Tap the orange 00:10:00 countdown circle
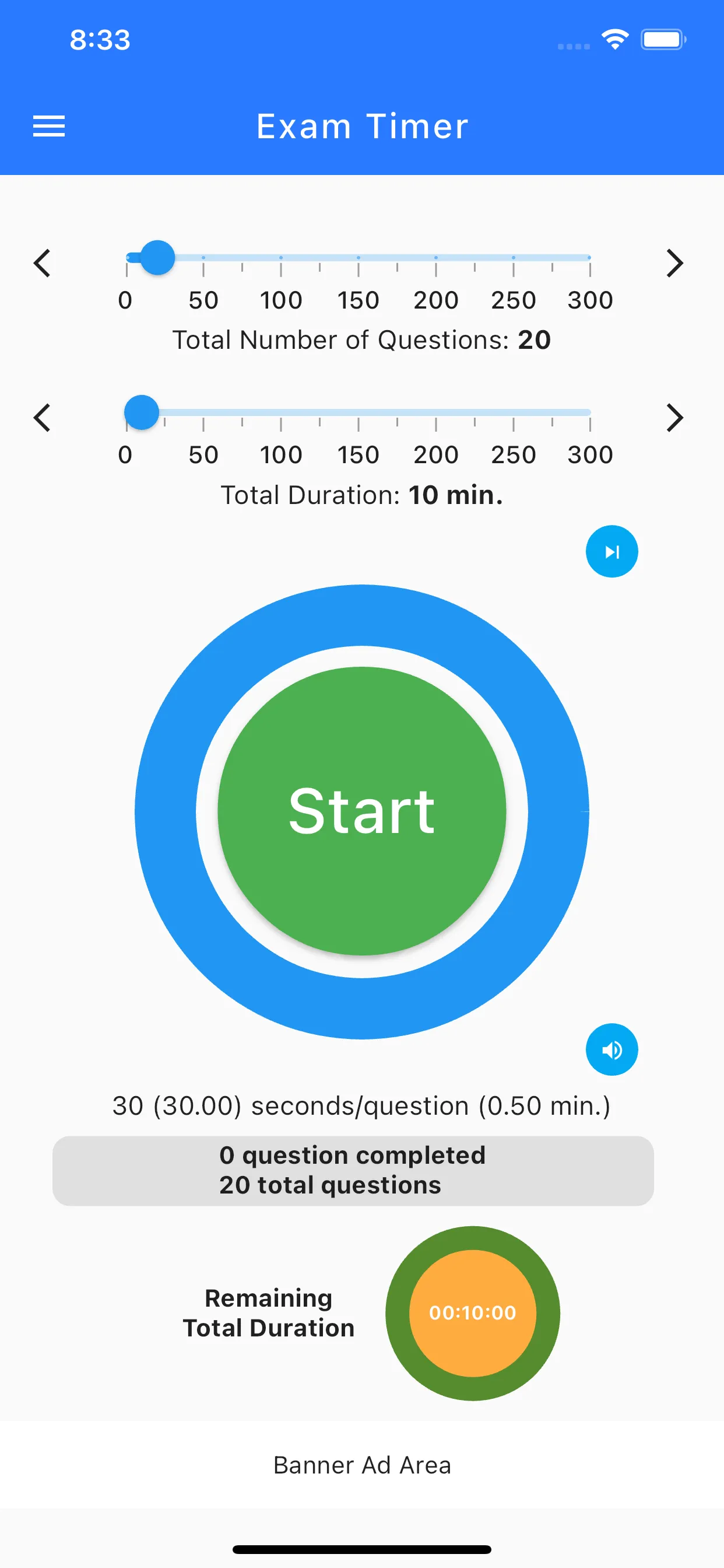The width and height of the screenshot is (724, 1568). pyautogui.click(x=473, y=1314)
